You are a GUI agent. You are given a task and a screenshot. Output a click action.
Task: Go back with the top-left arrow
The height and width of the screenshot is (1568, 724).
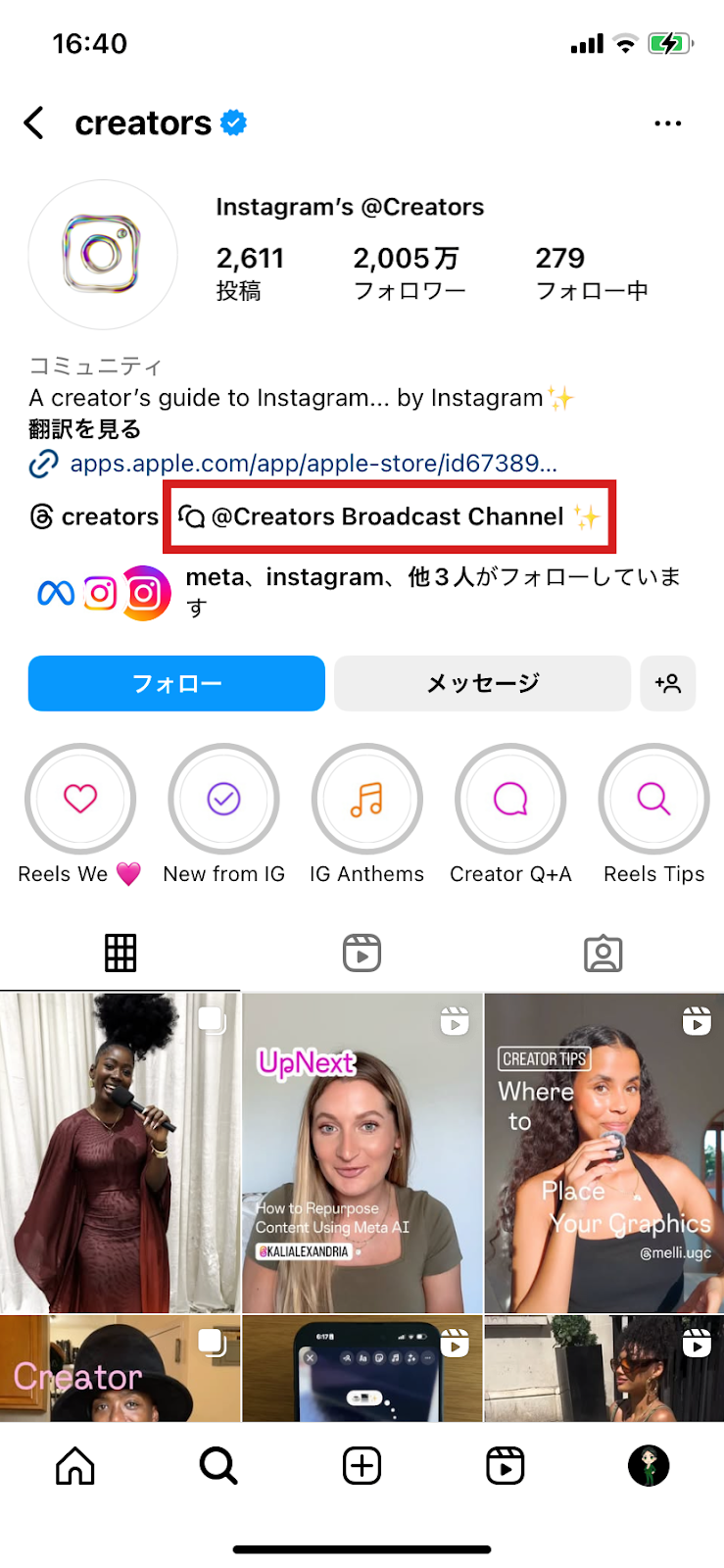34,123
